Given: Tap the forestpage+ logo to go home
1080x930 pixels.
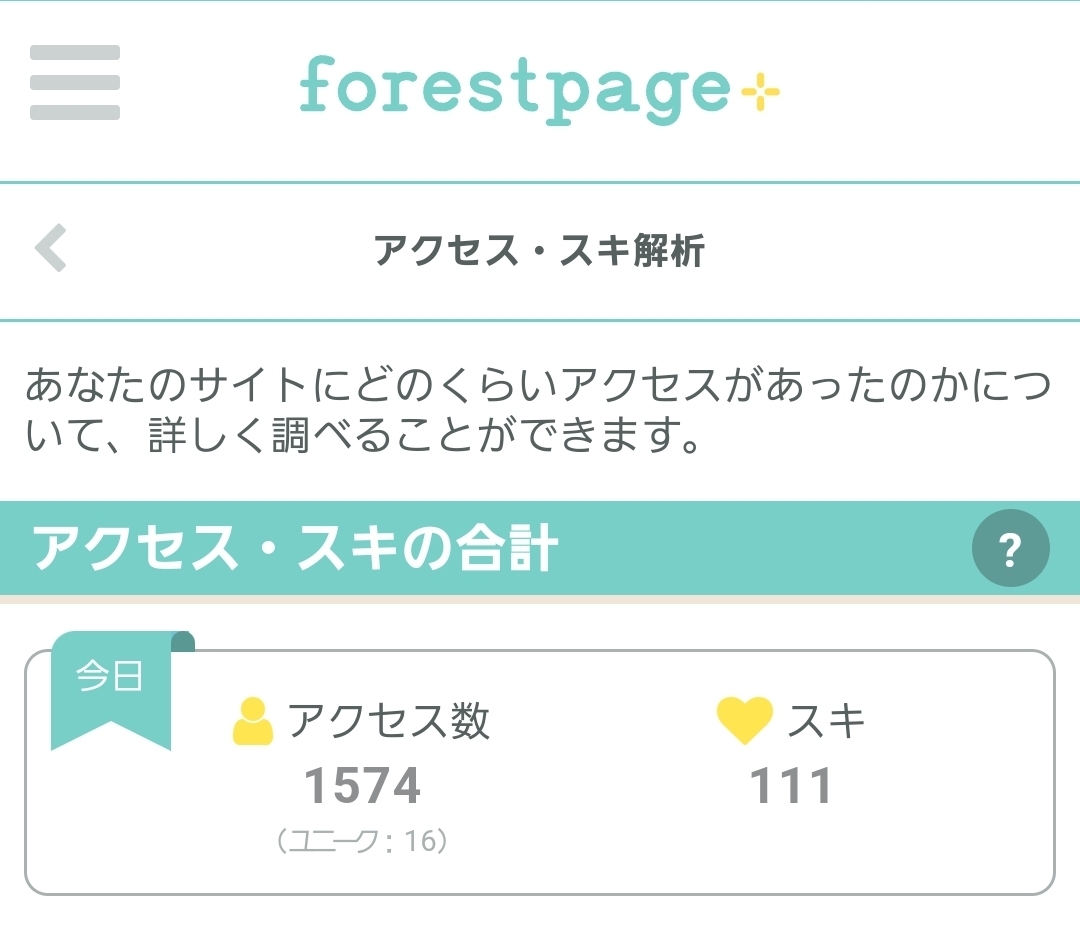Looking at the screenshot, I should point(540,90).
